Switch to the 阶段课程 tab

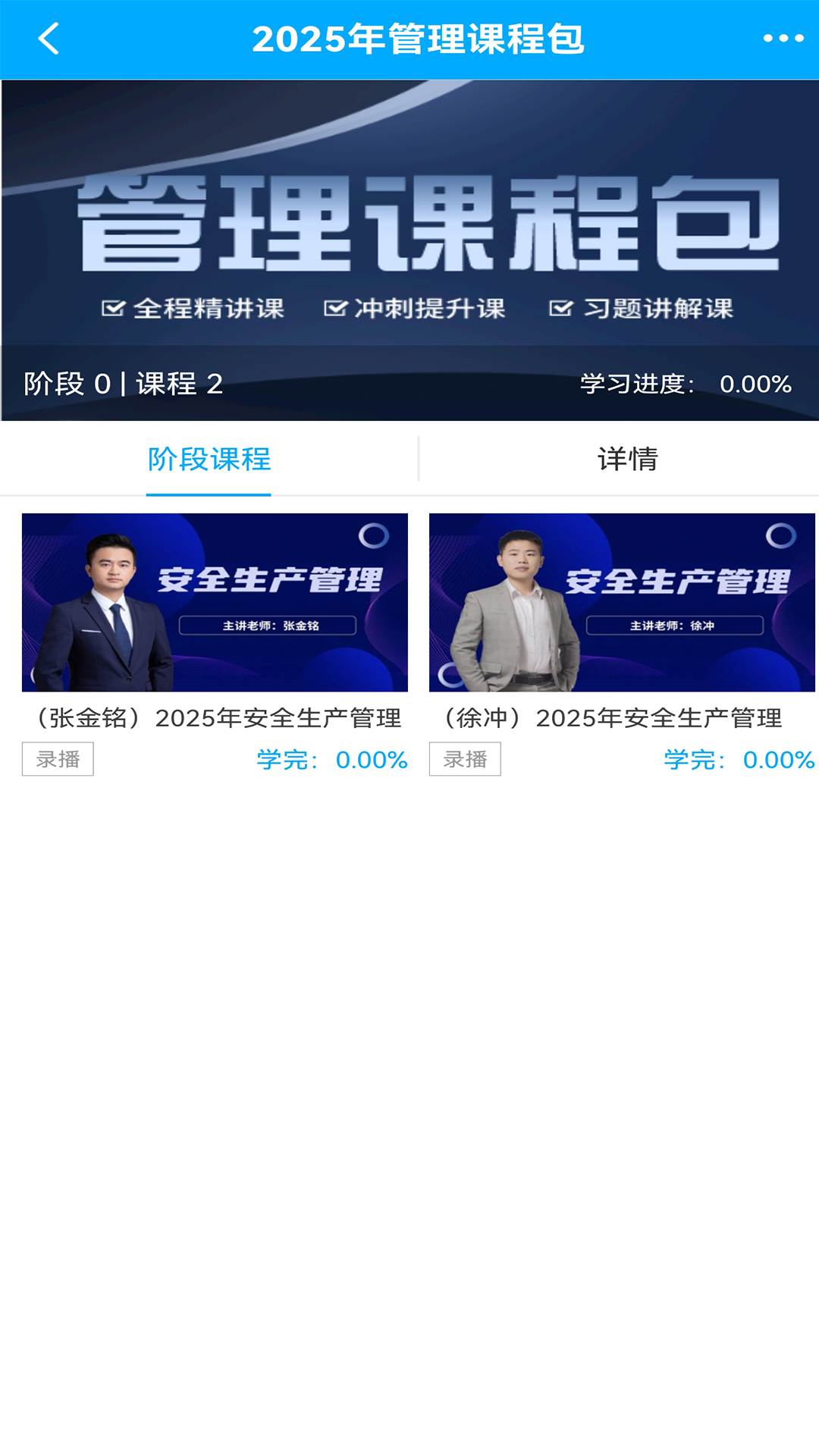209,459
